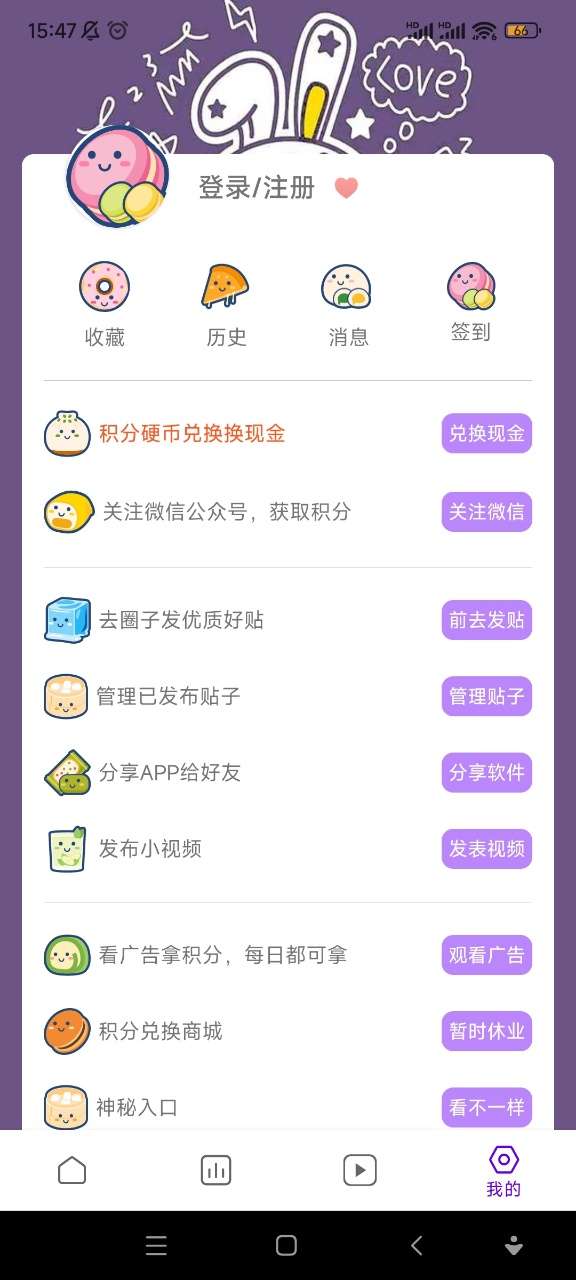
Task: Open 收藏 favorites
Action: [x=105, y=306]
